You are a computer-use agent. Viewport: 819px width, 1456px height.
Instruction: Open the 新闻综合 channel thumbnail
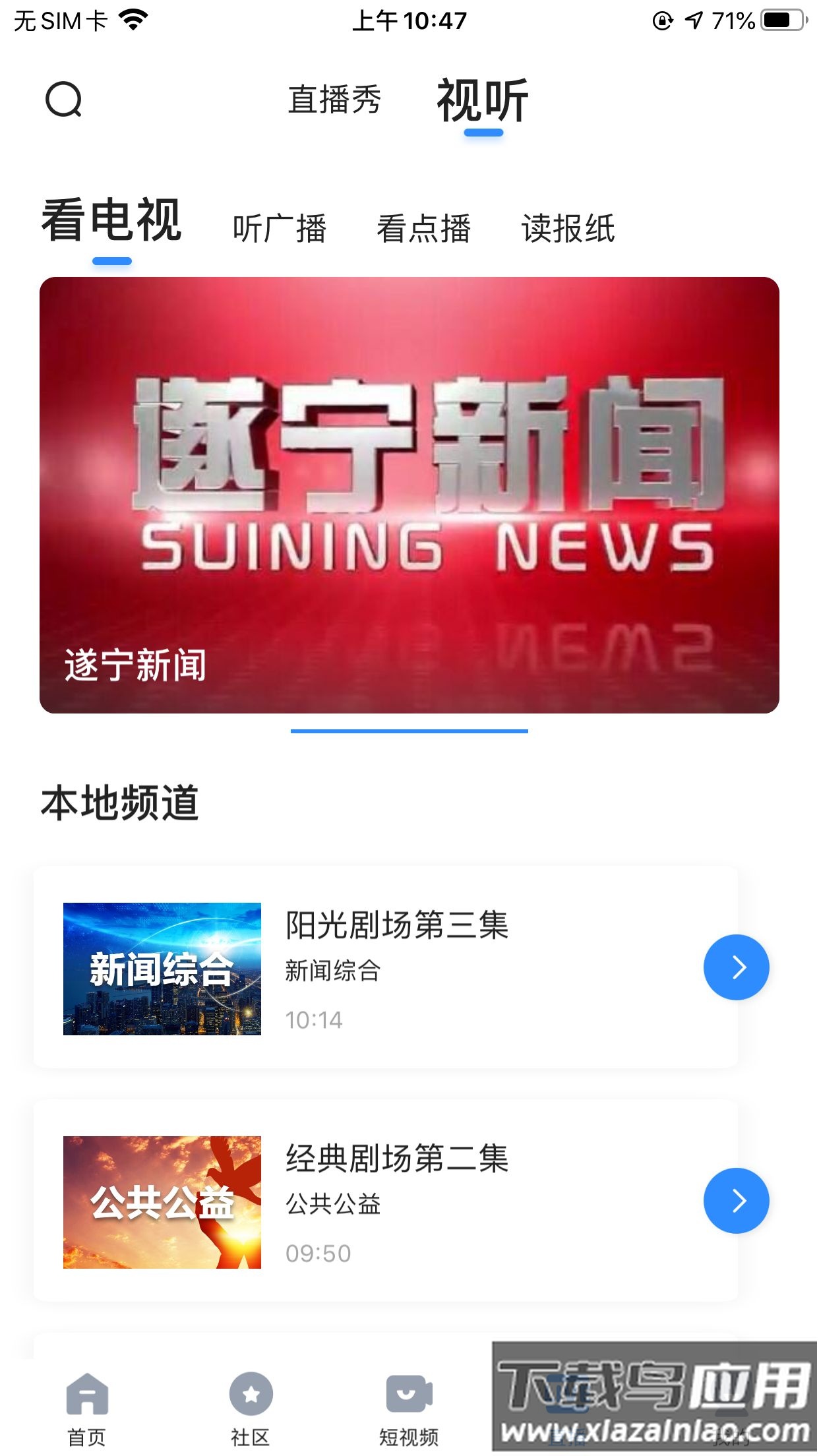161,967
